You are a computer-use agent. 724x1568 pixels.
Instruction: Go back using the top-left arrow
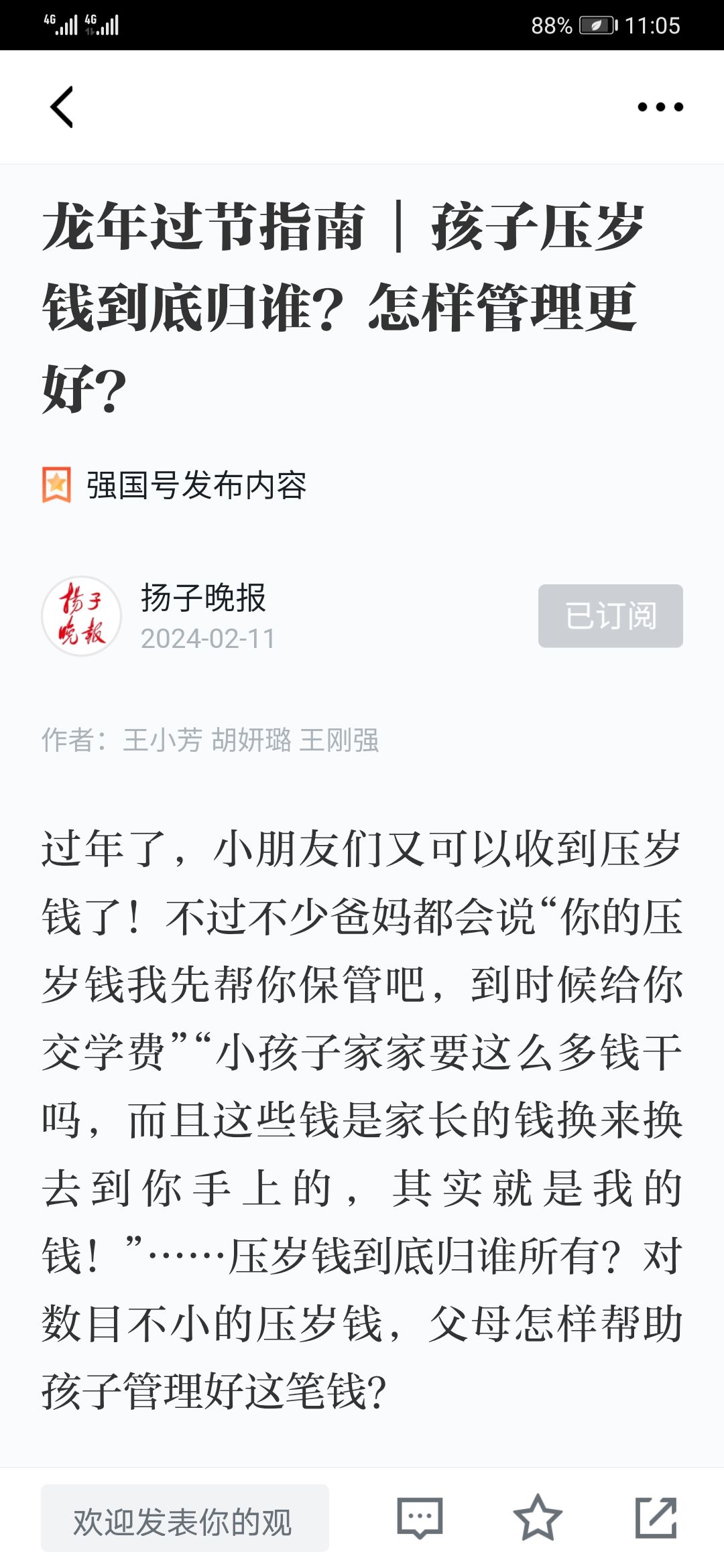point(62,107)
